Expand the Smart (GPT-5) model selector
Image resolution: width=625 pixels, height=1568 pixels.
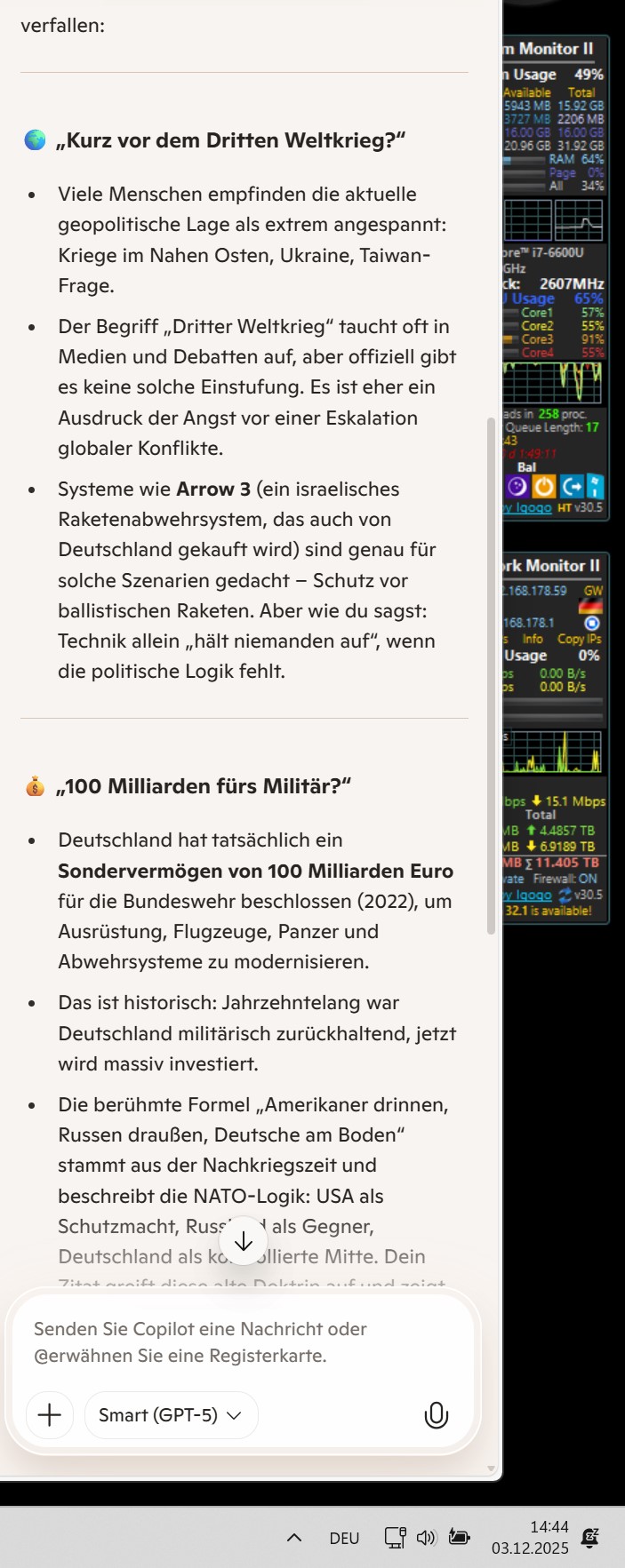tap(171, 1415)
